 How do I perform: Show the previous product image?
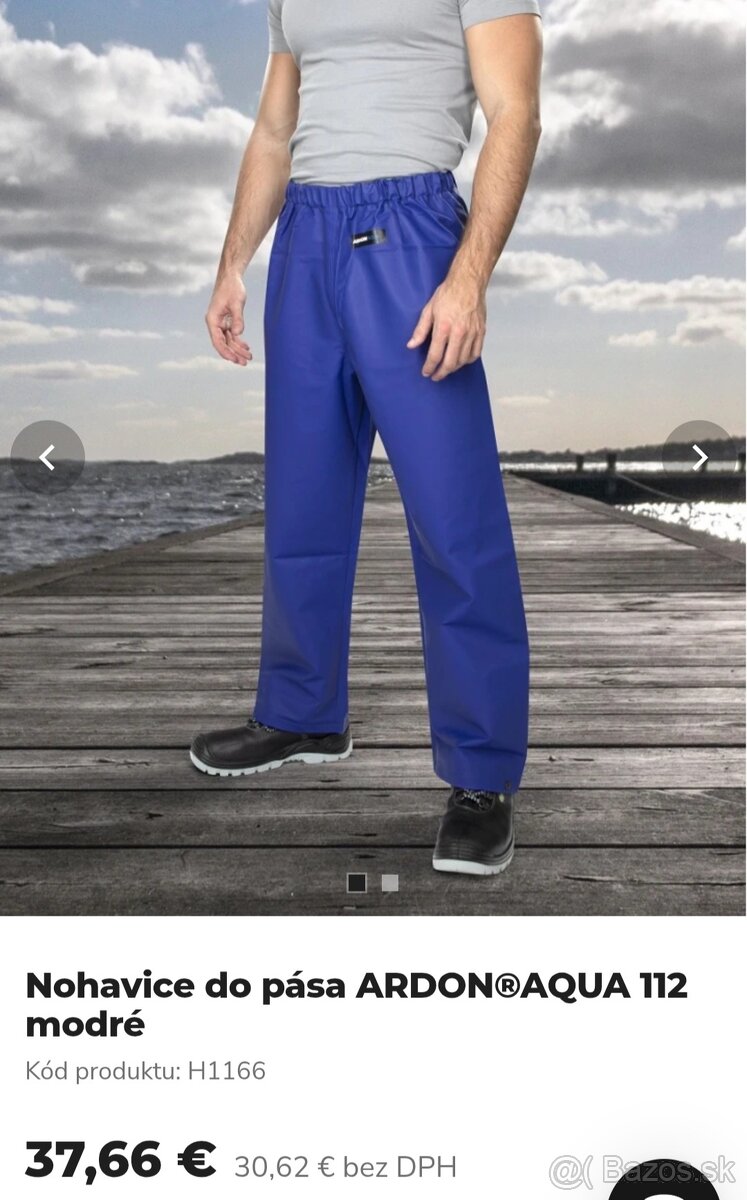(x=47, y=457)
